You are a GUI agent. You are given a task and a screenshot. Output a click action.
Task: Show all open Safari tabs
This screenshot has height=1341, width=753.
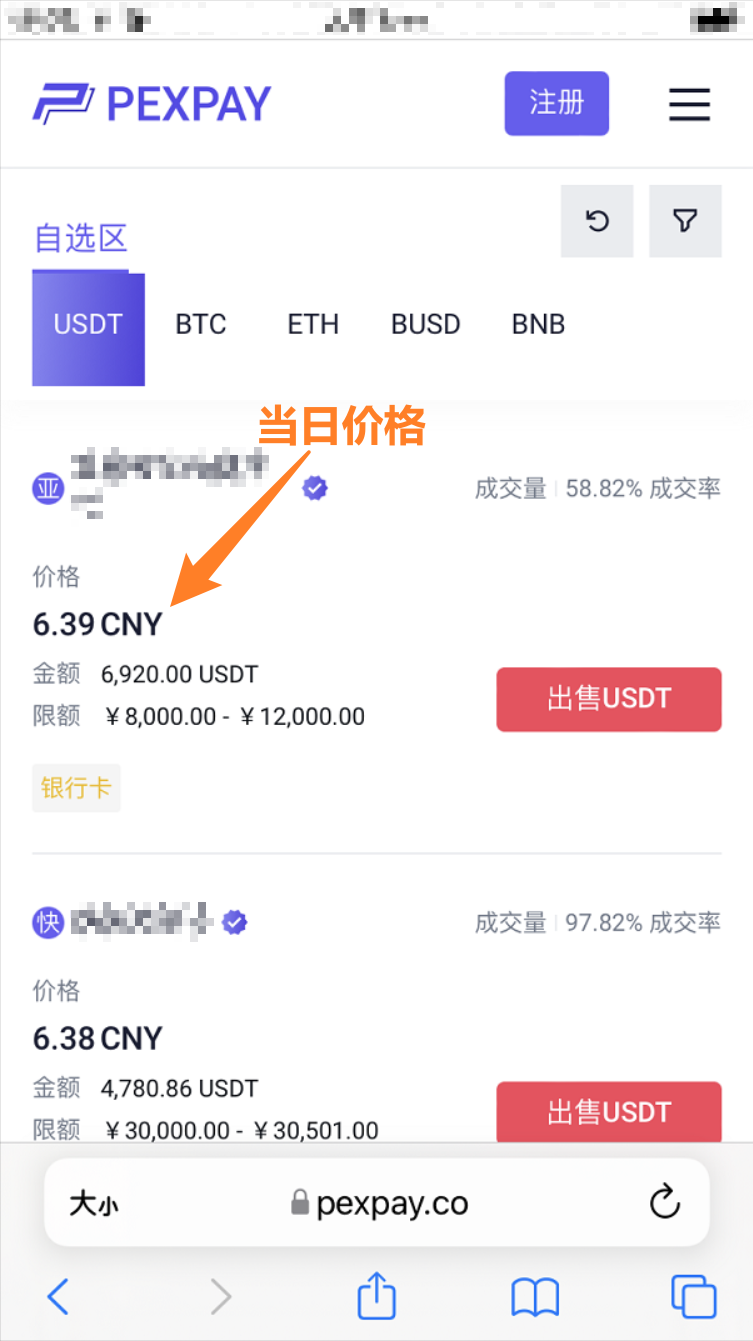[693, 1297]
